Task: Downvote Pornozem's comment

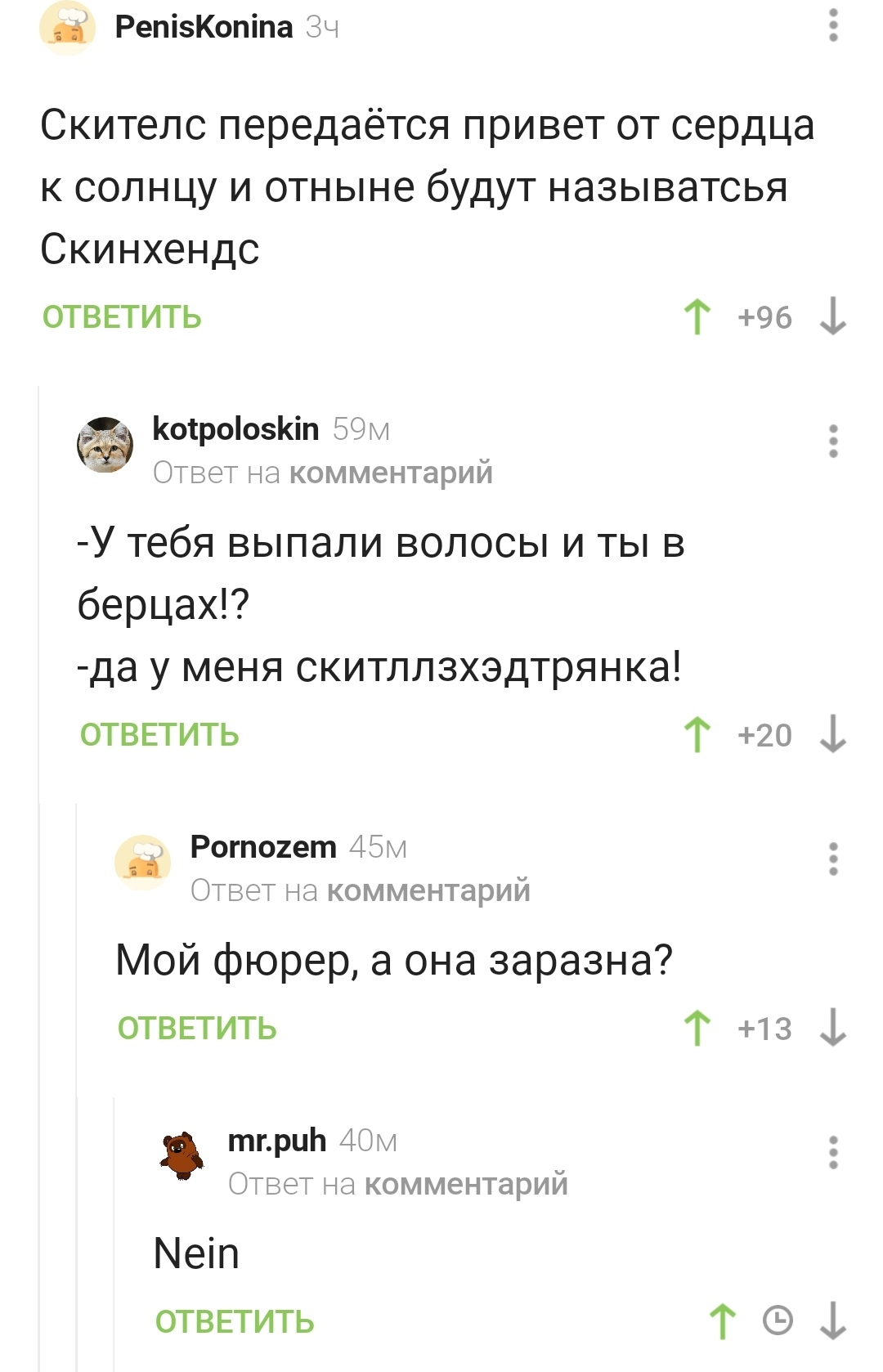Action: (x=832, y=1028)
